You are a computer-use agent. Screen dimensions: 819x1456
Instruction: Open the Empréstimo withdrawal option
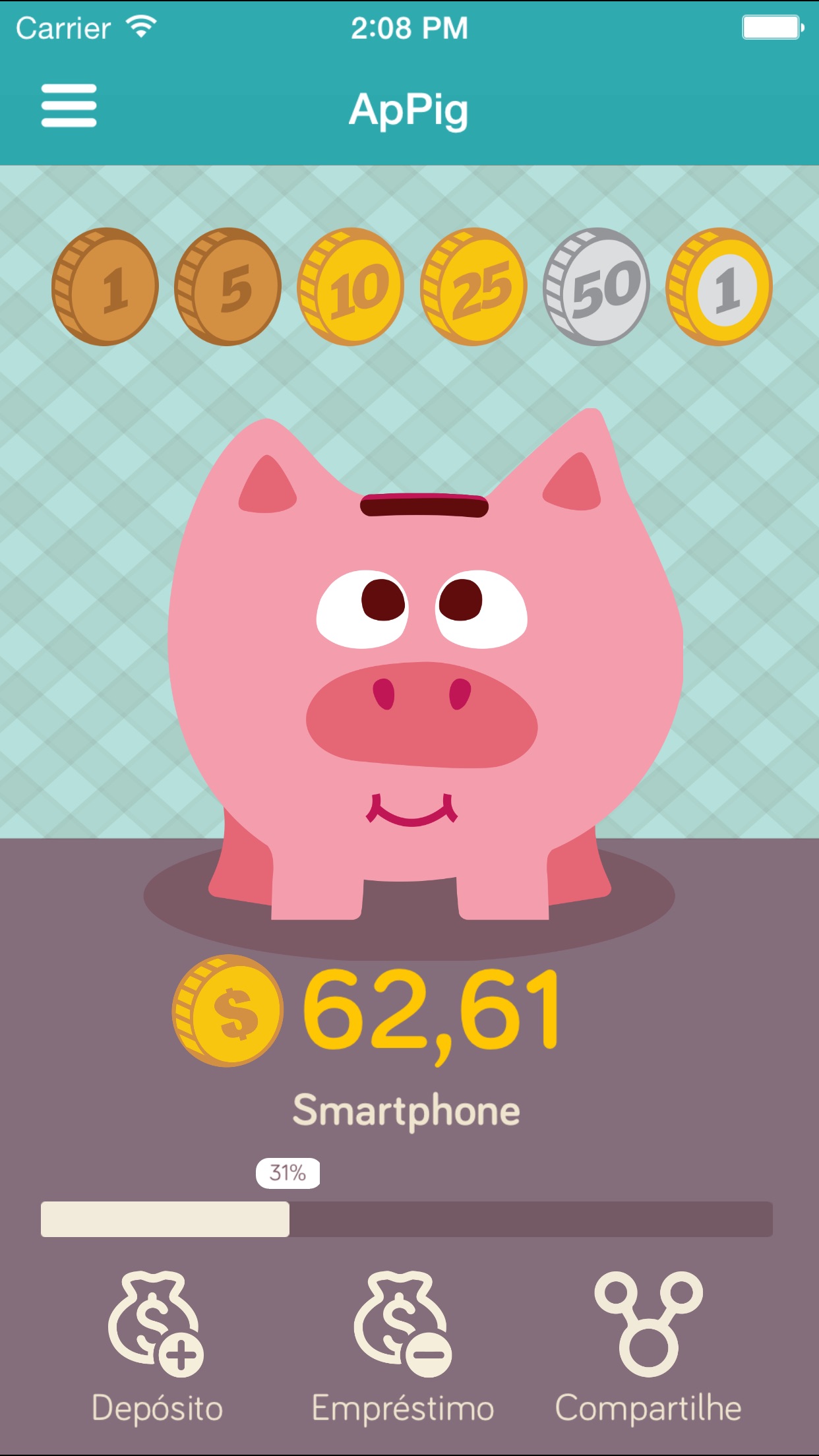click(x=402, y=1345)
